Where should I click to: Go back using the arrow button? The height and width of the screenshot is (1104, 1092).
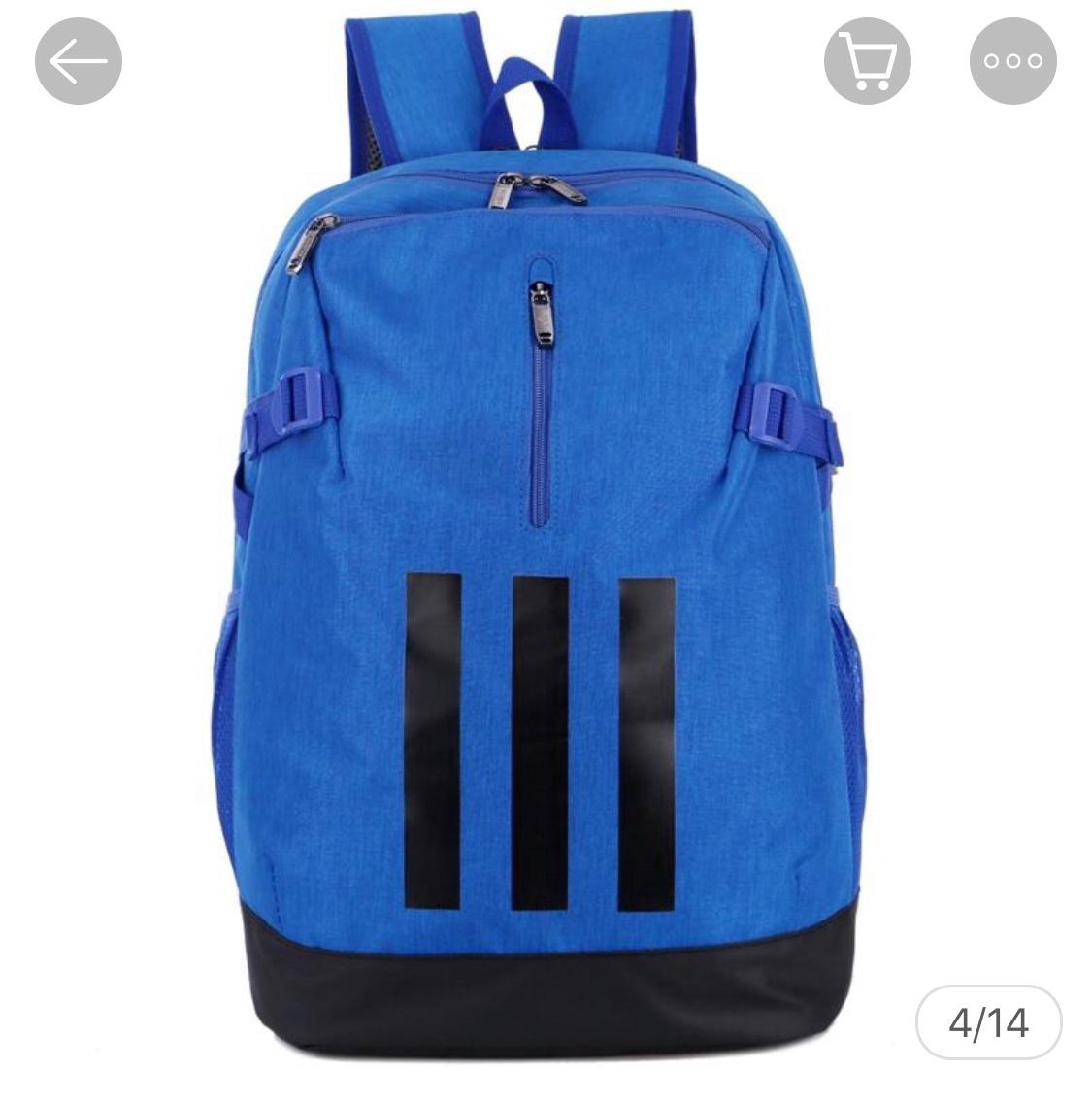(79, 61)
